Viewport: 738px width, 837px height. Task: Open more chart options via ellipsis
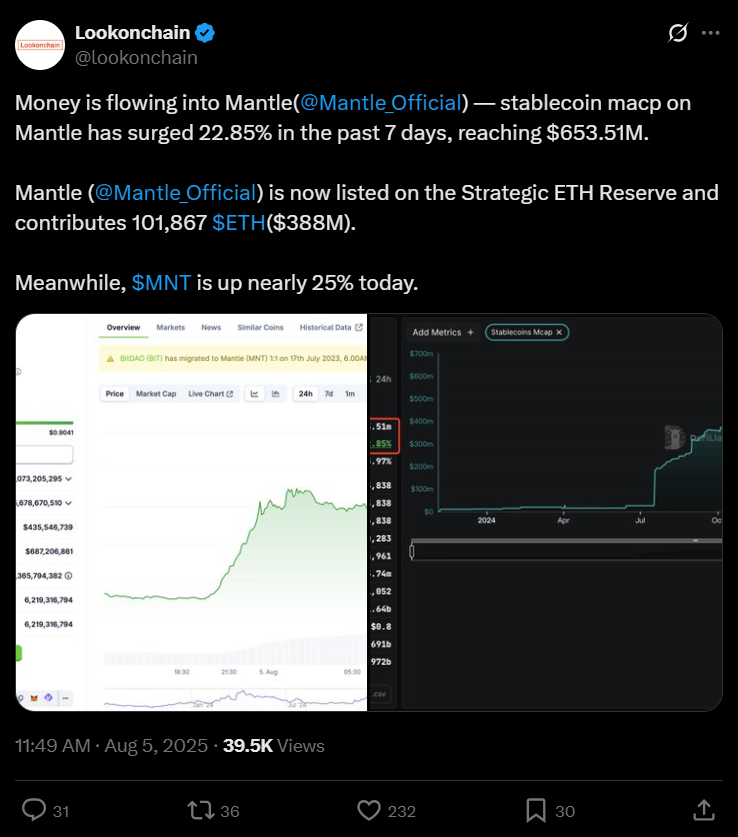[x=65, y=698]
